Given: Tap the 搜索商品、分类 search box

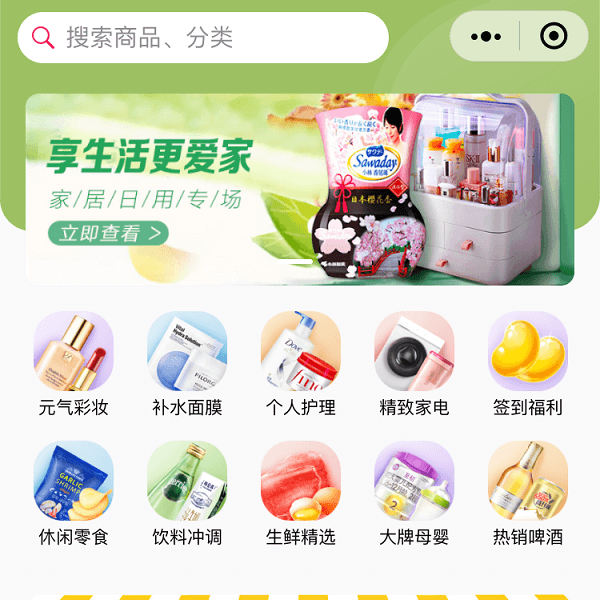Looking at the screenshot, I should [x=203, y=38].
